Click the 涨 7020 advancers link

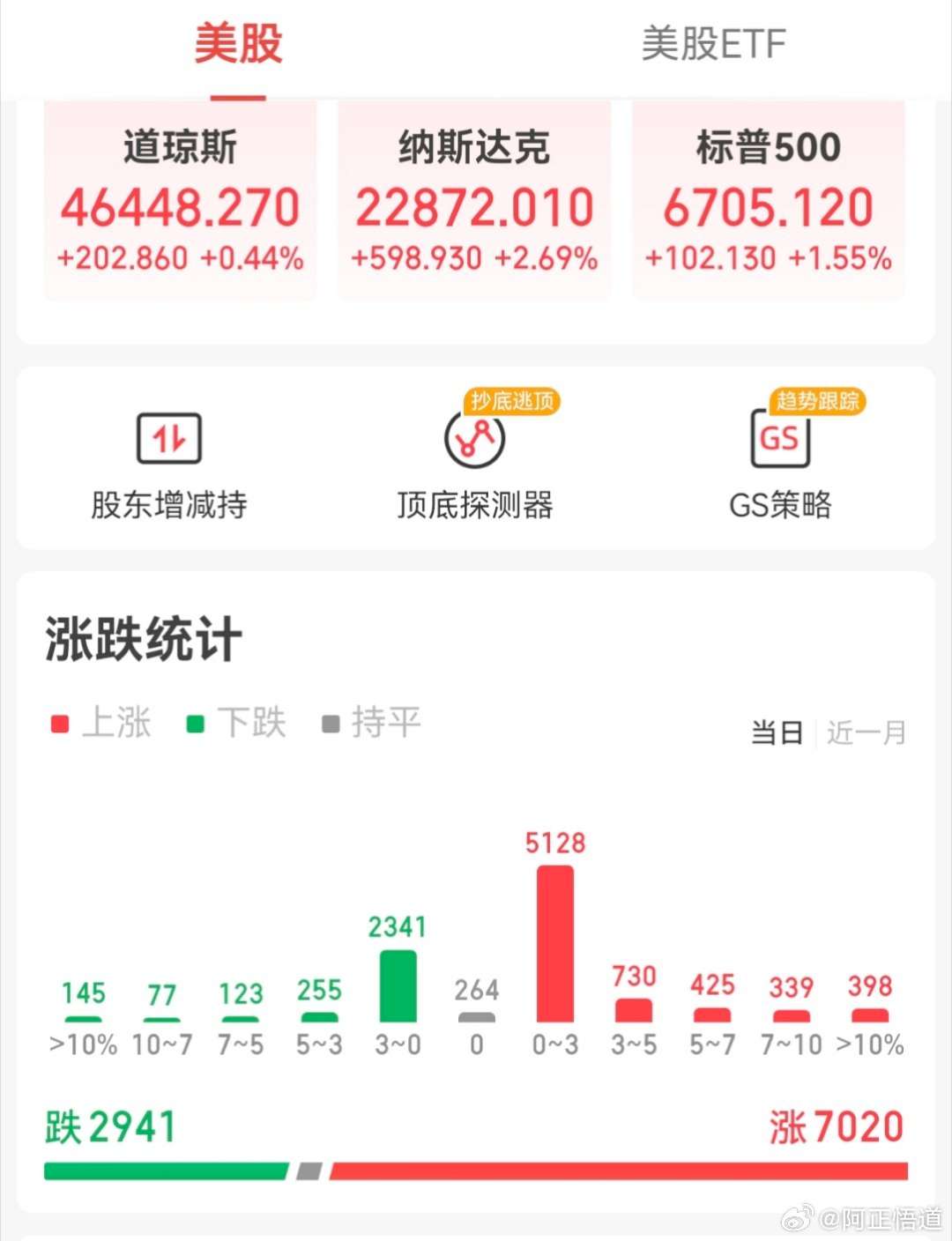tap(838, 1126)
